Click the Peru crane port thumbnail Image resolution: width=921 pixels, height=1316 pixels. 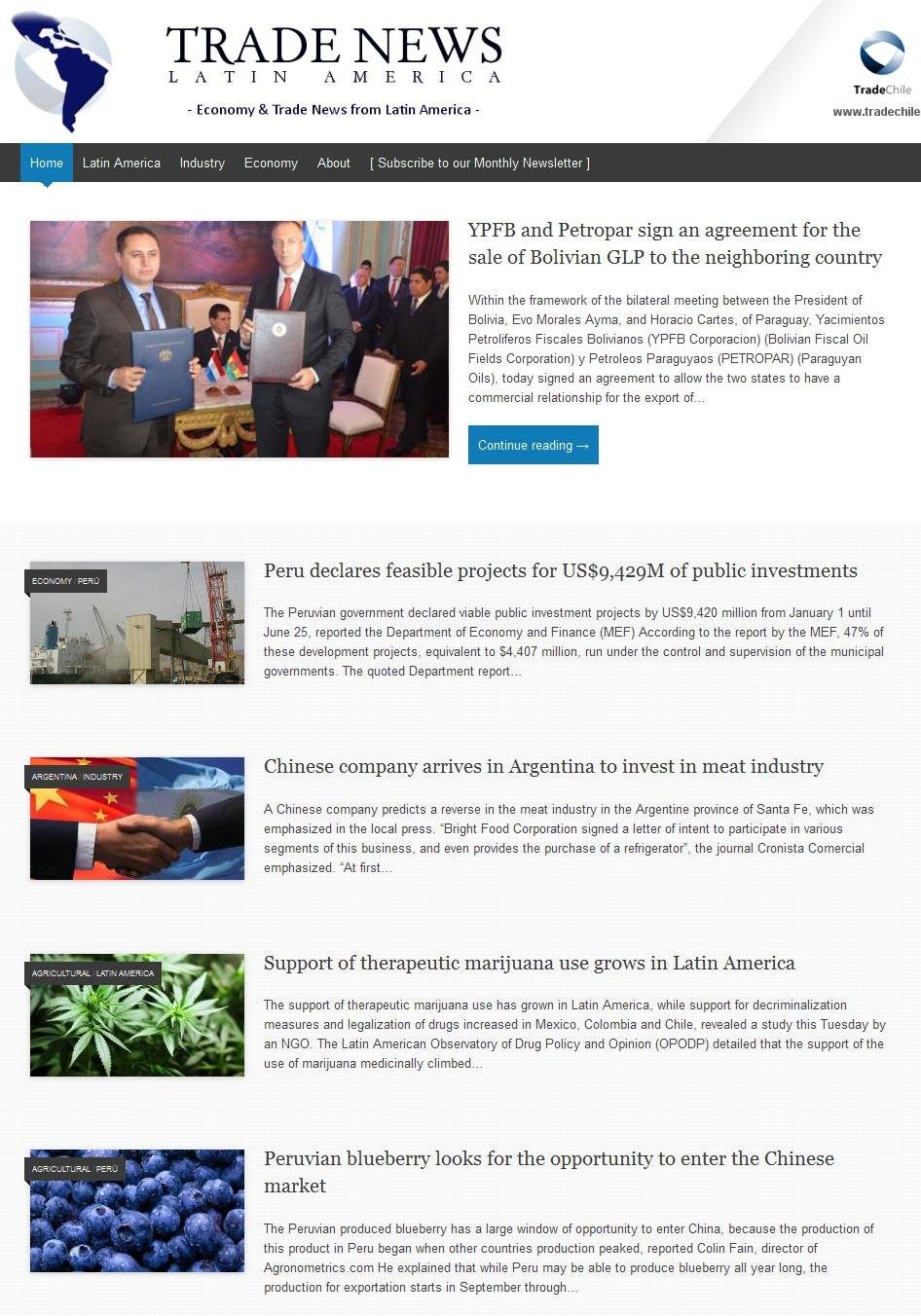coord(136,623)
